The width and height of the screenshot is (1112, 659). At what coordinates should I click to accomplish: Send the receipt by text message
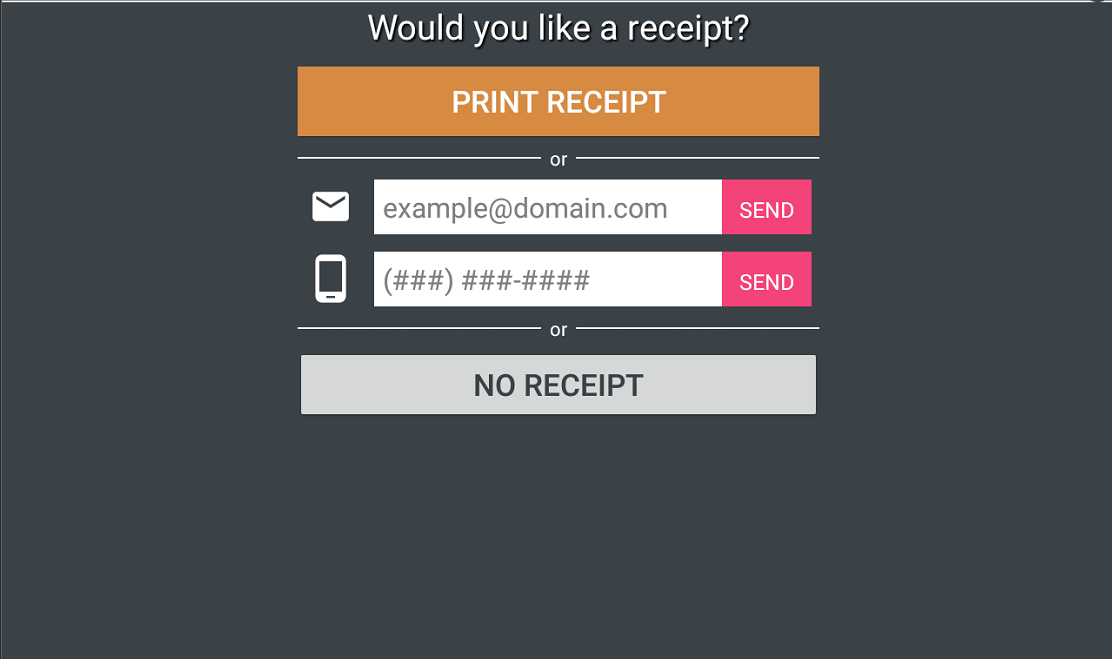[x=766, y=280]
